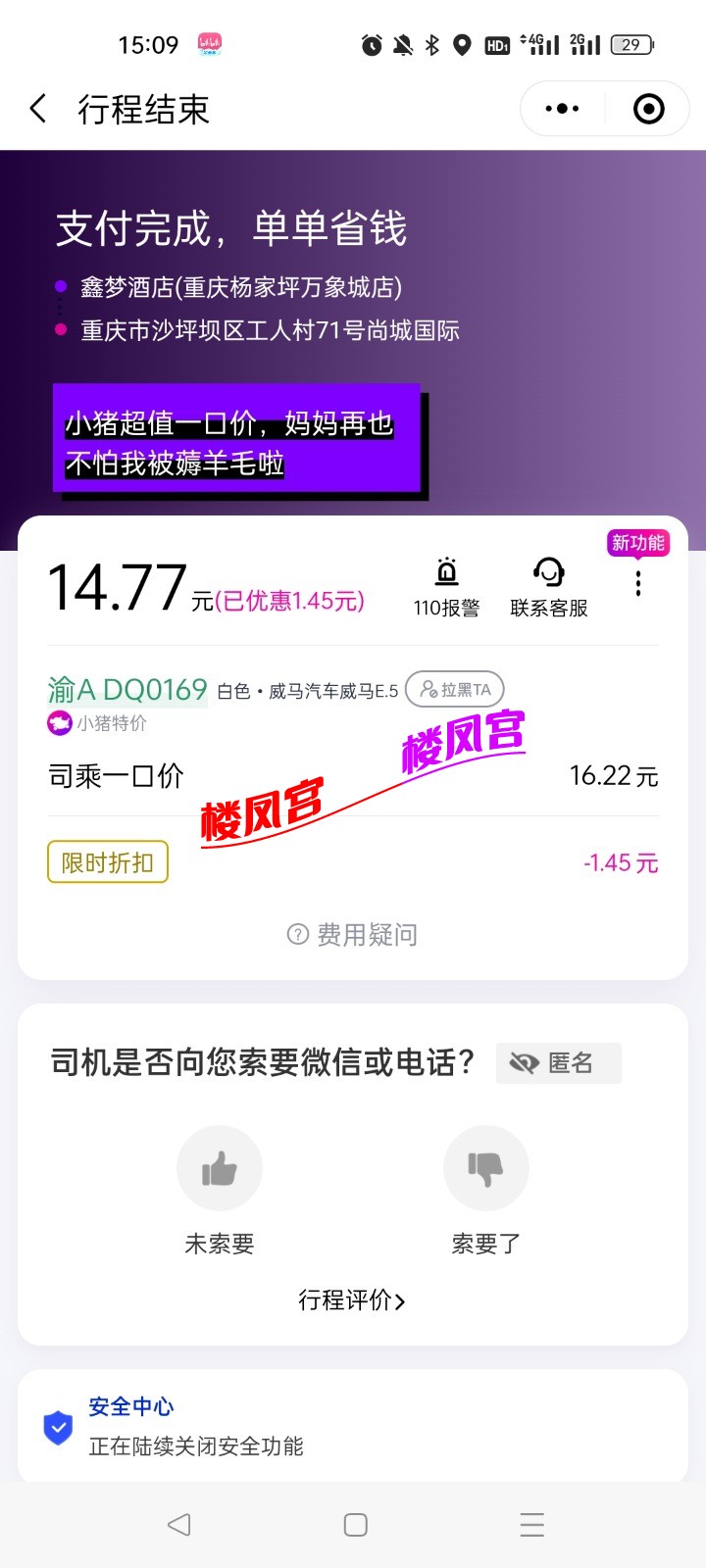The image size is (706, 1568).
Task: Open the three-dot more options under 新功能
Action: (638, 584)
